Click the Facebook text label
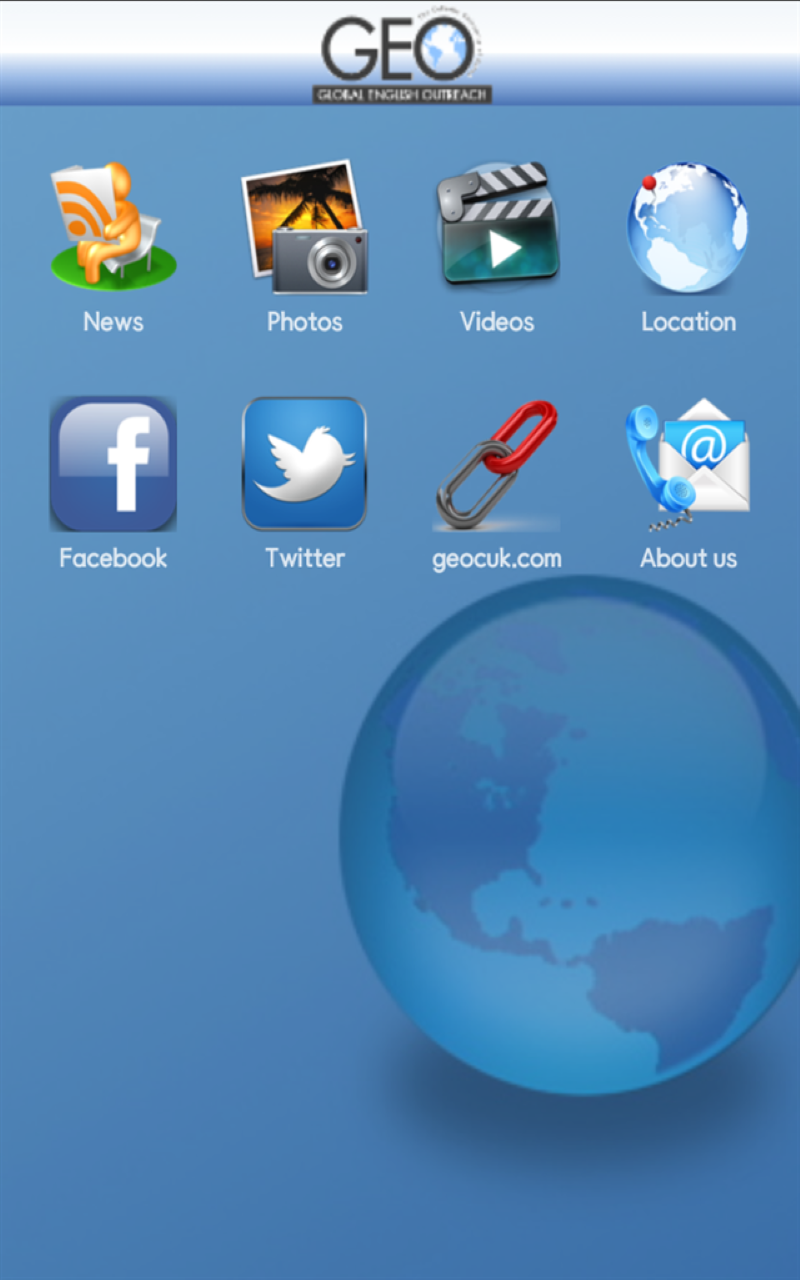The width and height of the screenshot is (800, 1280). [x=113, y=558]
